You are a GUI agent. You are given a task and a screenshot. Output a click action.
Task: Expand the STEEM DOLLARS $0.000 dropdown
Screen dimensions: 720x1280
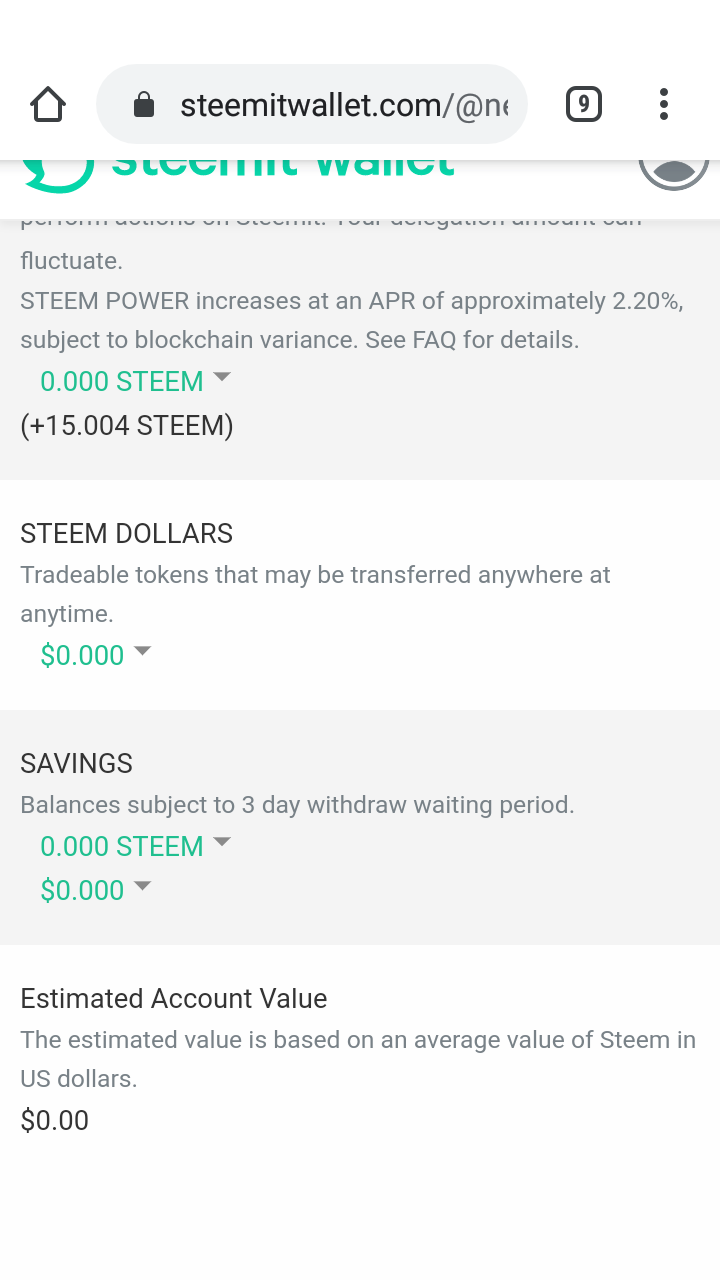95,655
